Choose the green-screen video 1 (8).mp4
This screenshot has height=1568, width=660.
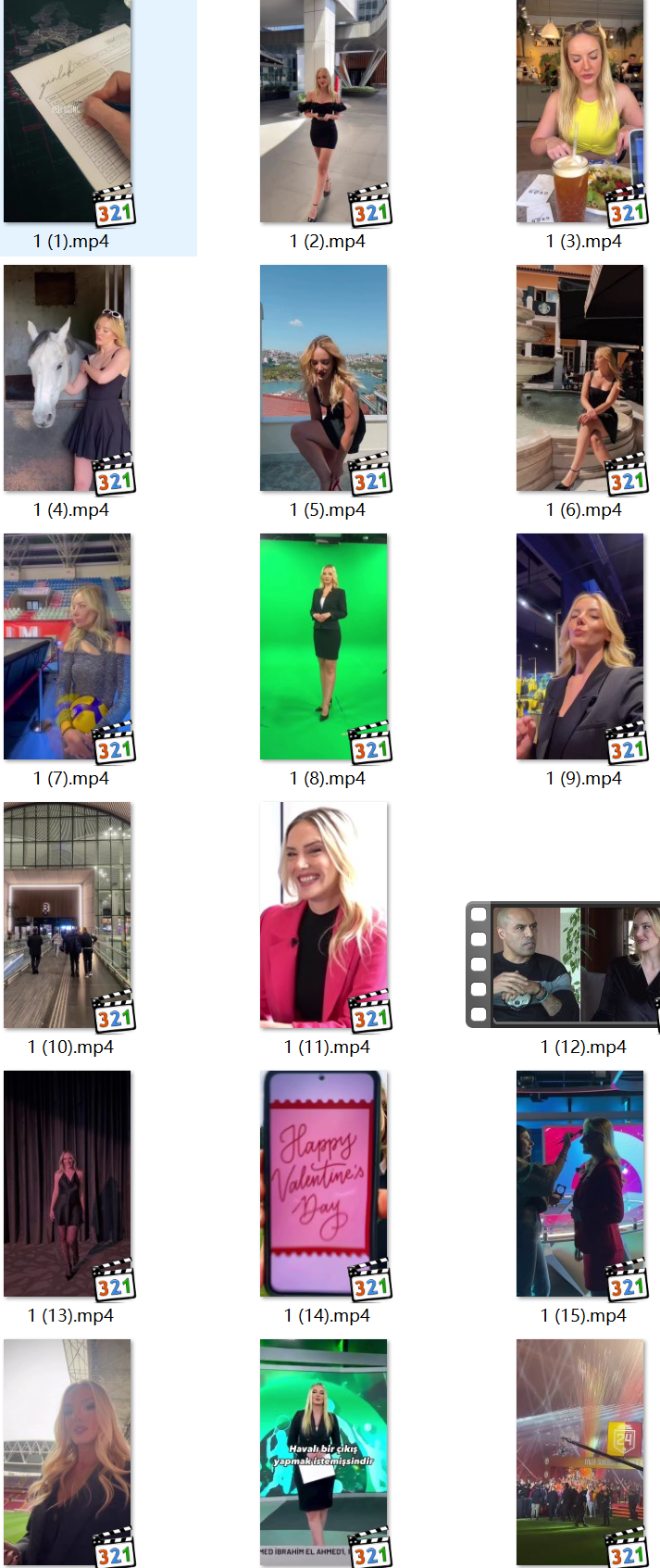323,646
